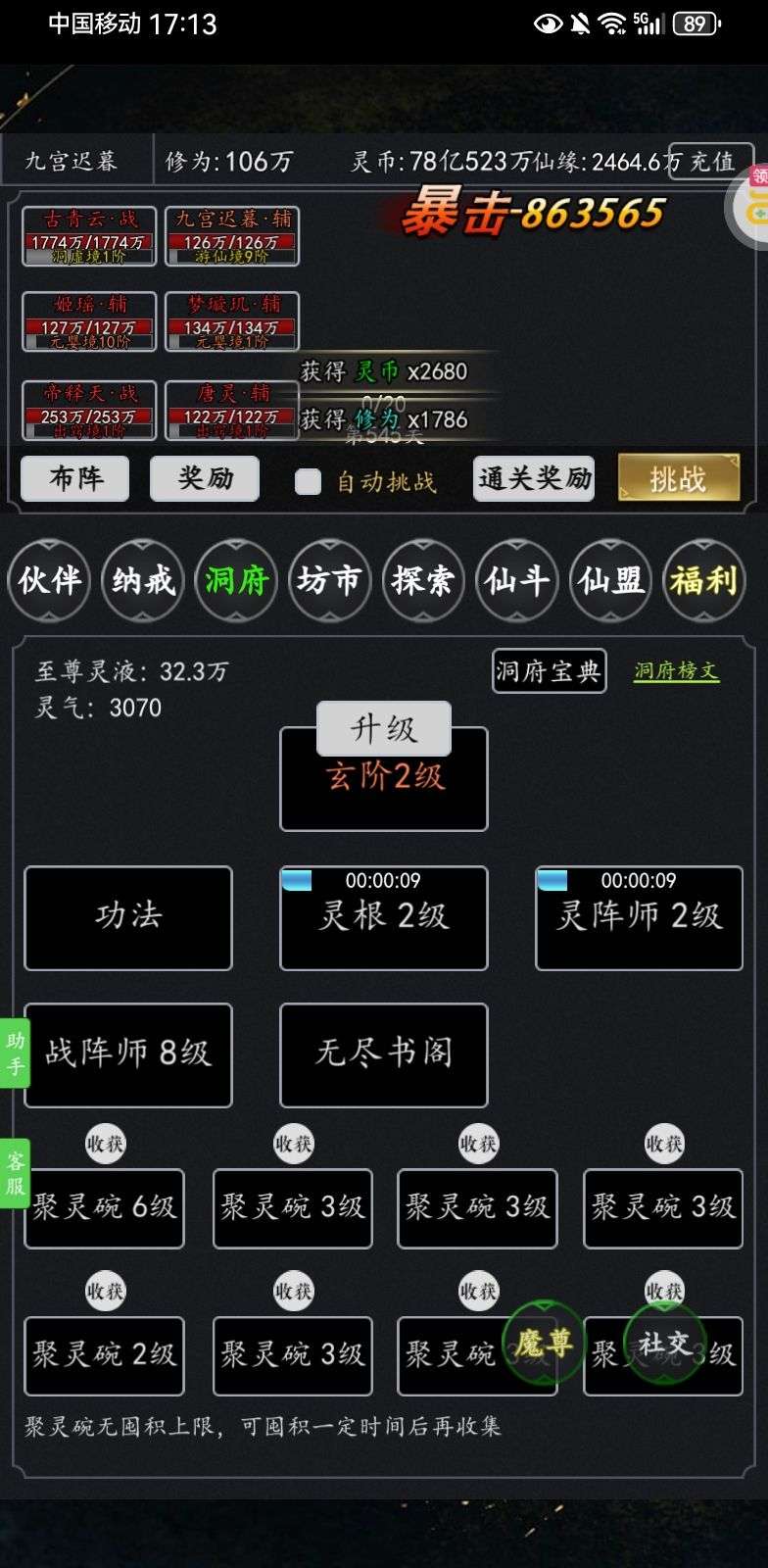Tap 升级 to upgrade the cave
This screenshot has width=768, height=1568.
click(383, 728)
